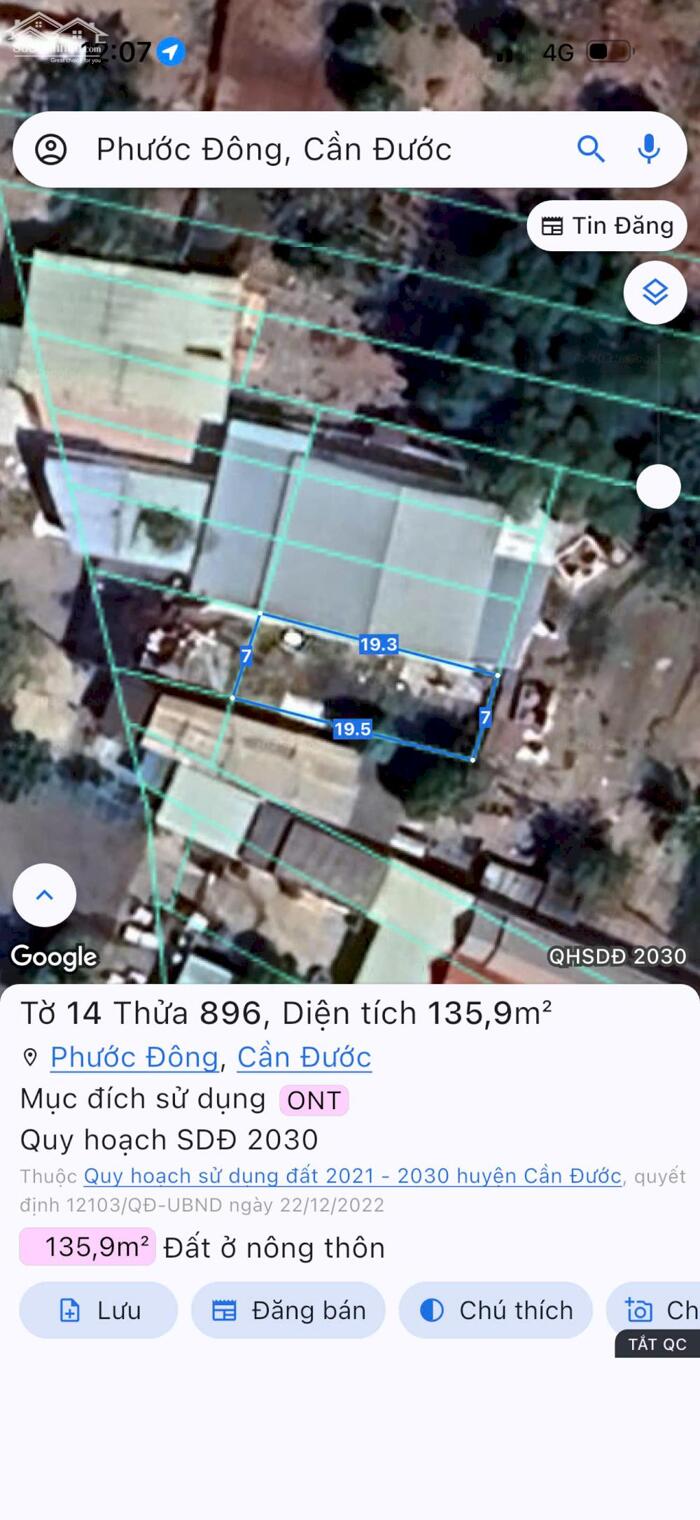Expand the panel with the up chevron
Image resolution: width=700 pixels, height=1520 pixels.
pos(44,895)
